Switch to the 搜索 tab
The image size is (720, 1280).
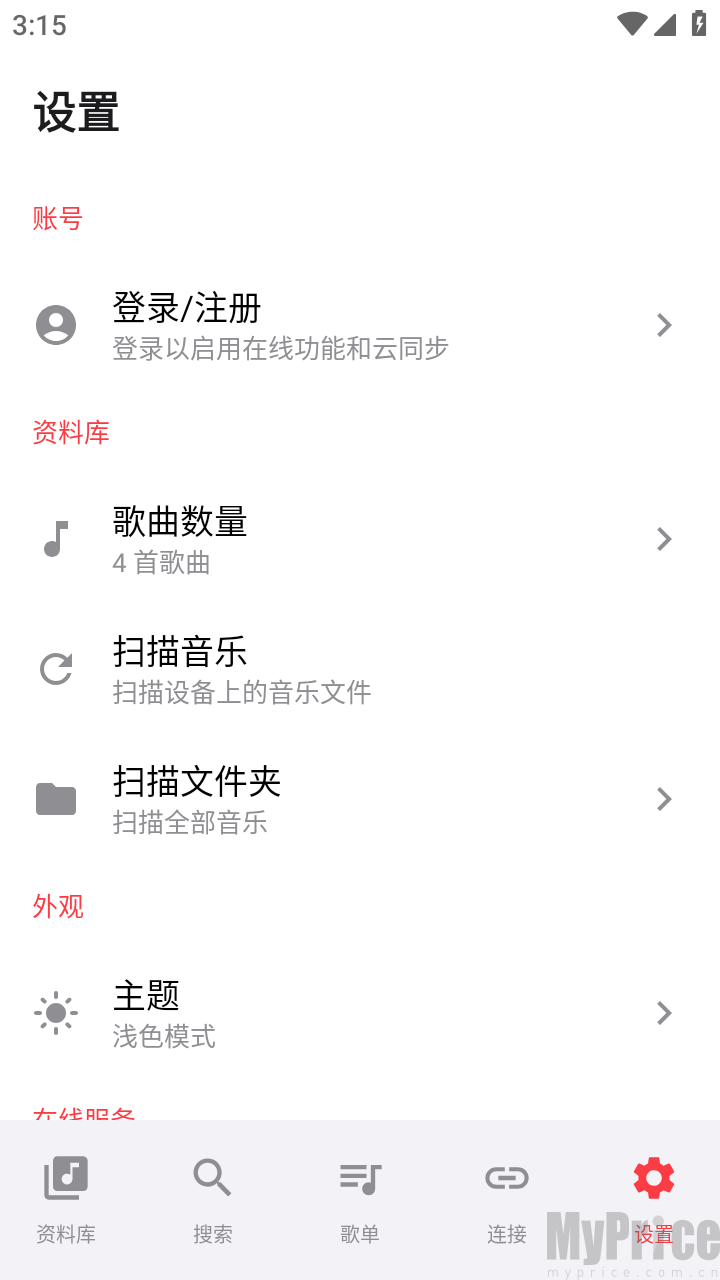pos(213,1199)
